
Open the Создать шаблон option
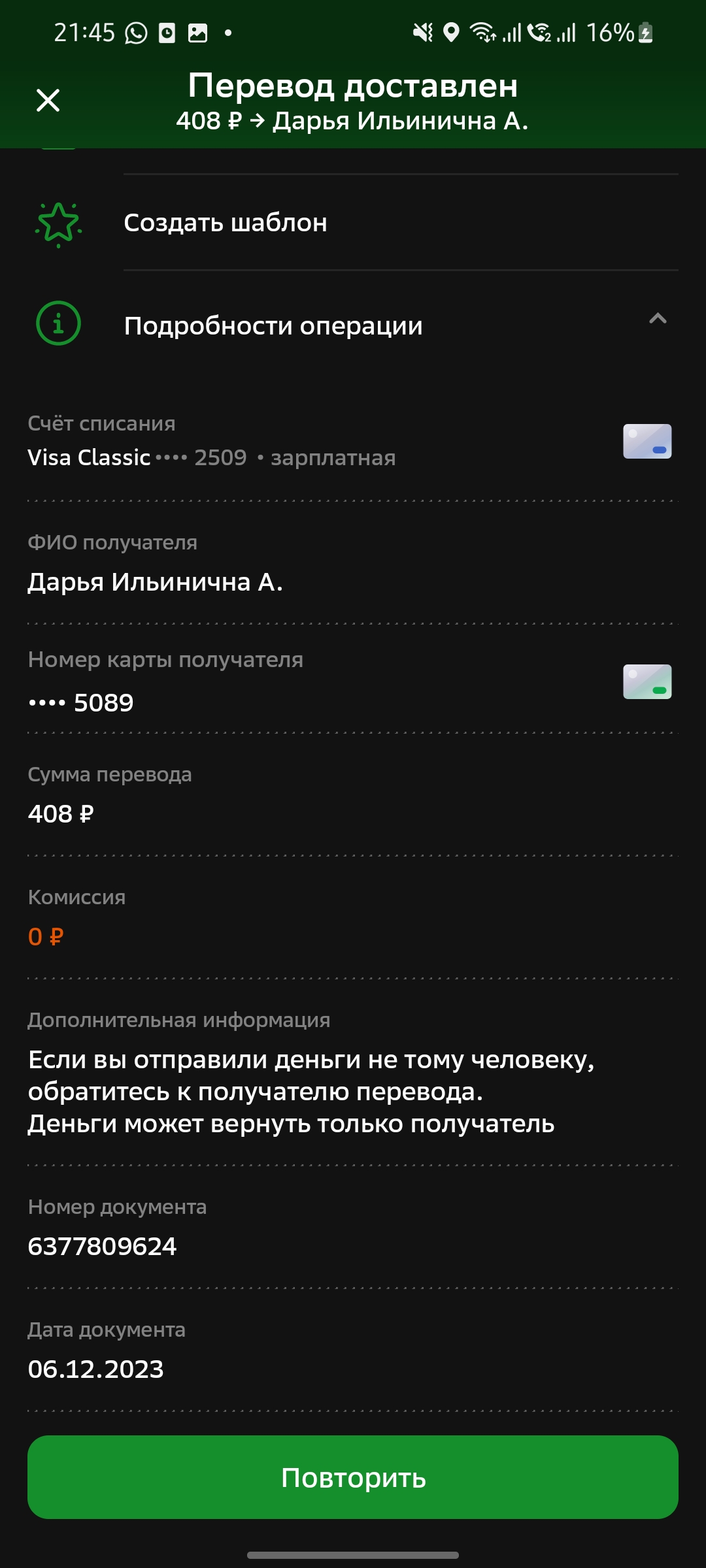point(353,223)
